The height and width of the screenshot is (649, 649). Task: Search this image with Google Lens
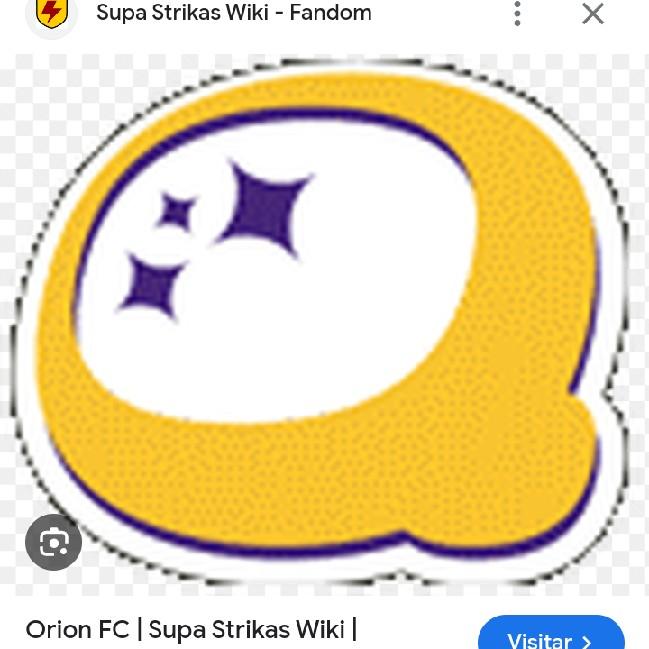click(54, 543)
